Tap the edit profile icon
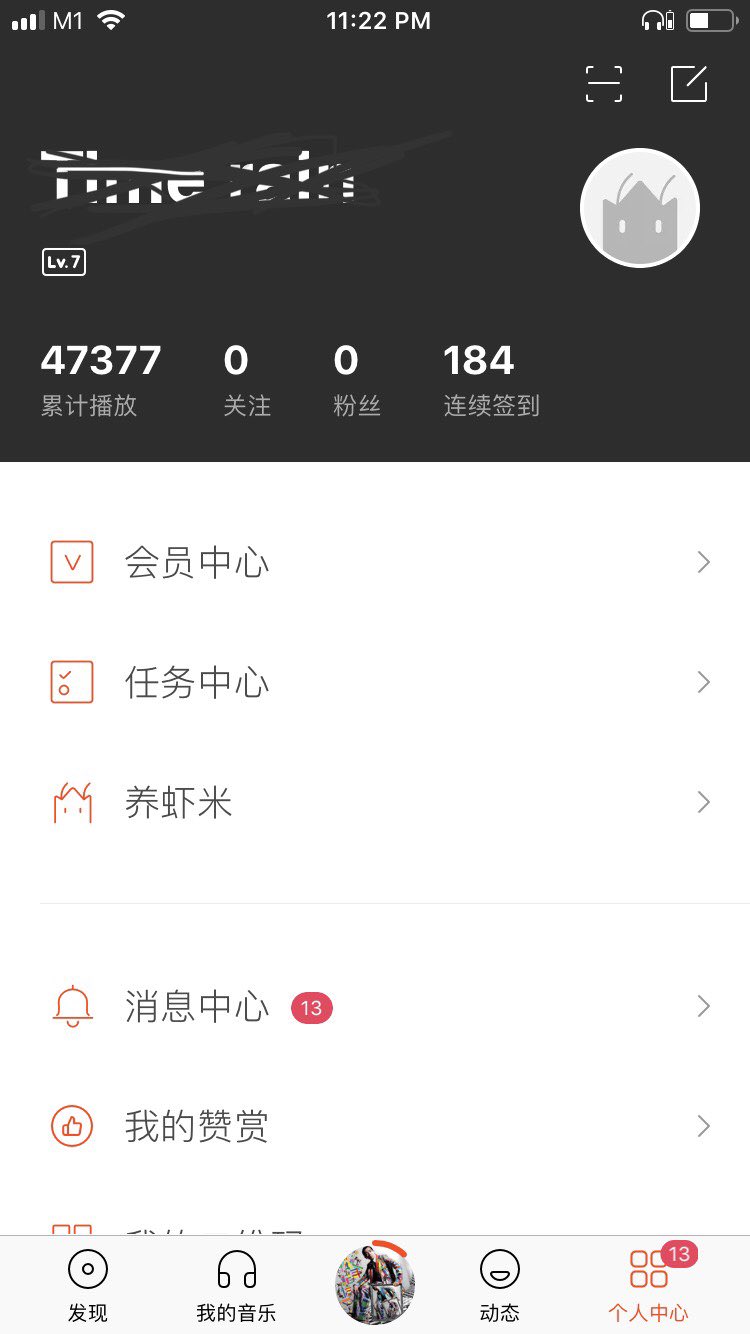Screen dimensions: 750x1334 coord(689,84)
